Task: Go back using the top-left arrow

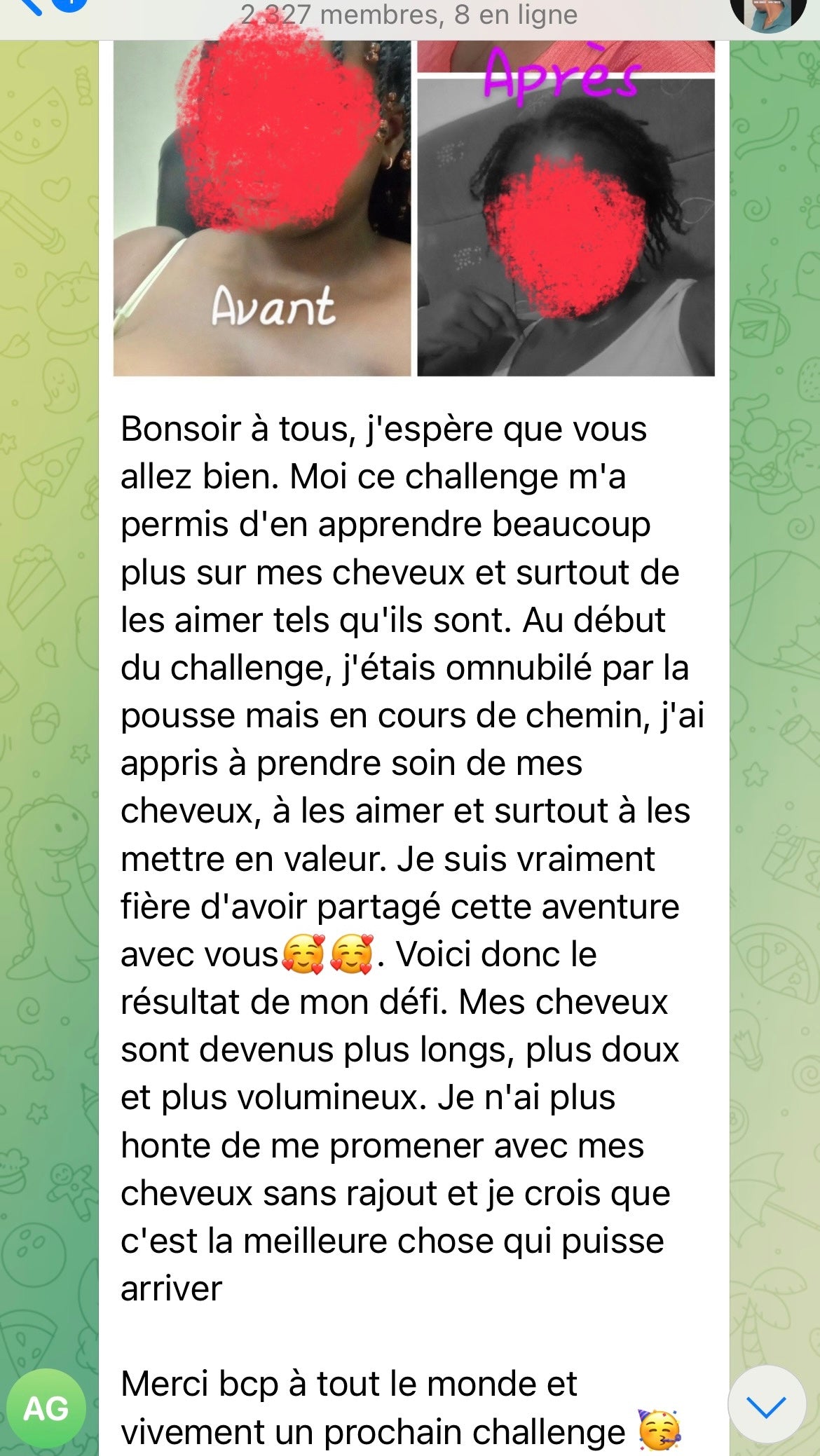Action: 29,7
